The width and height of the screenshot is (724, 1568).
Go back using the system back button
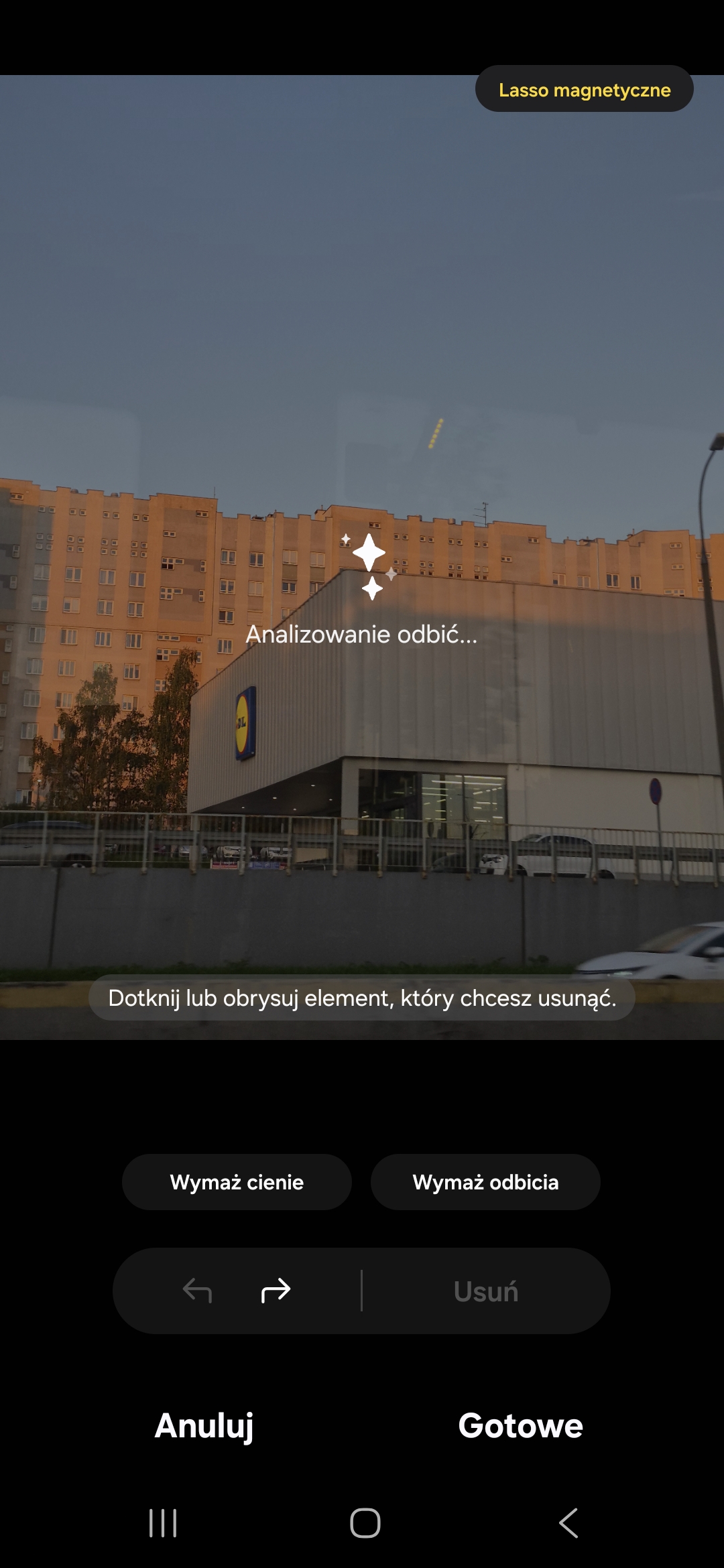coord(568,1523)
